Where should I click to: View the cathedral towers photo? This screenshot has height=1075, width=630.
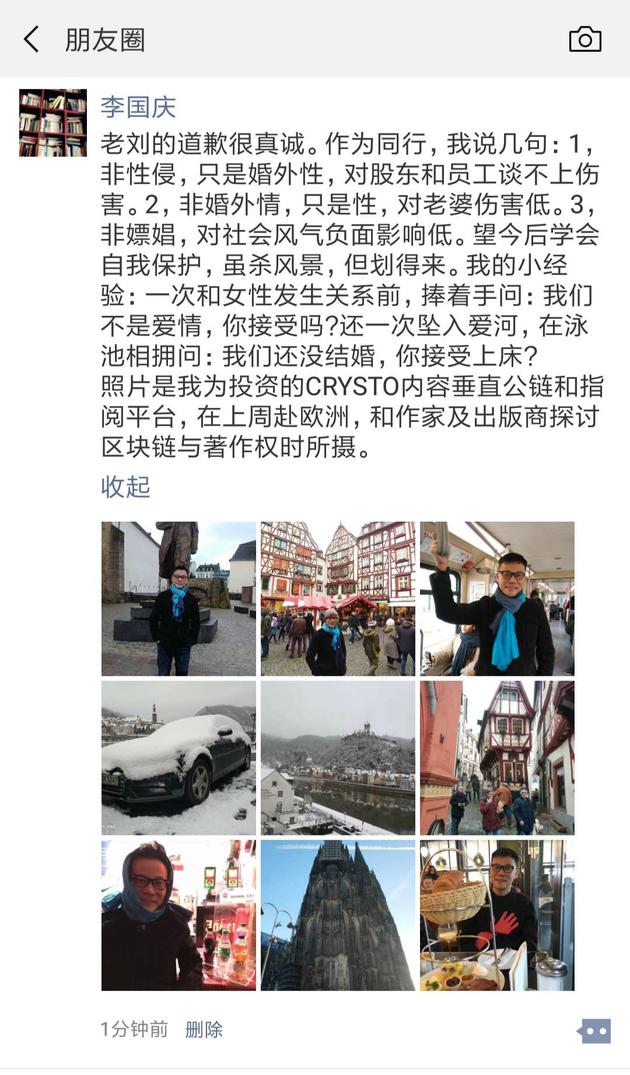[338, 915]
